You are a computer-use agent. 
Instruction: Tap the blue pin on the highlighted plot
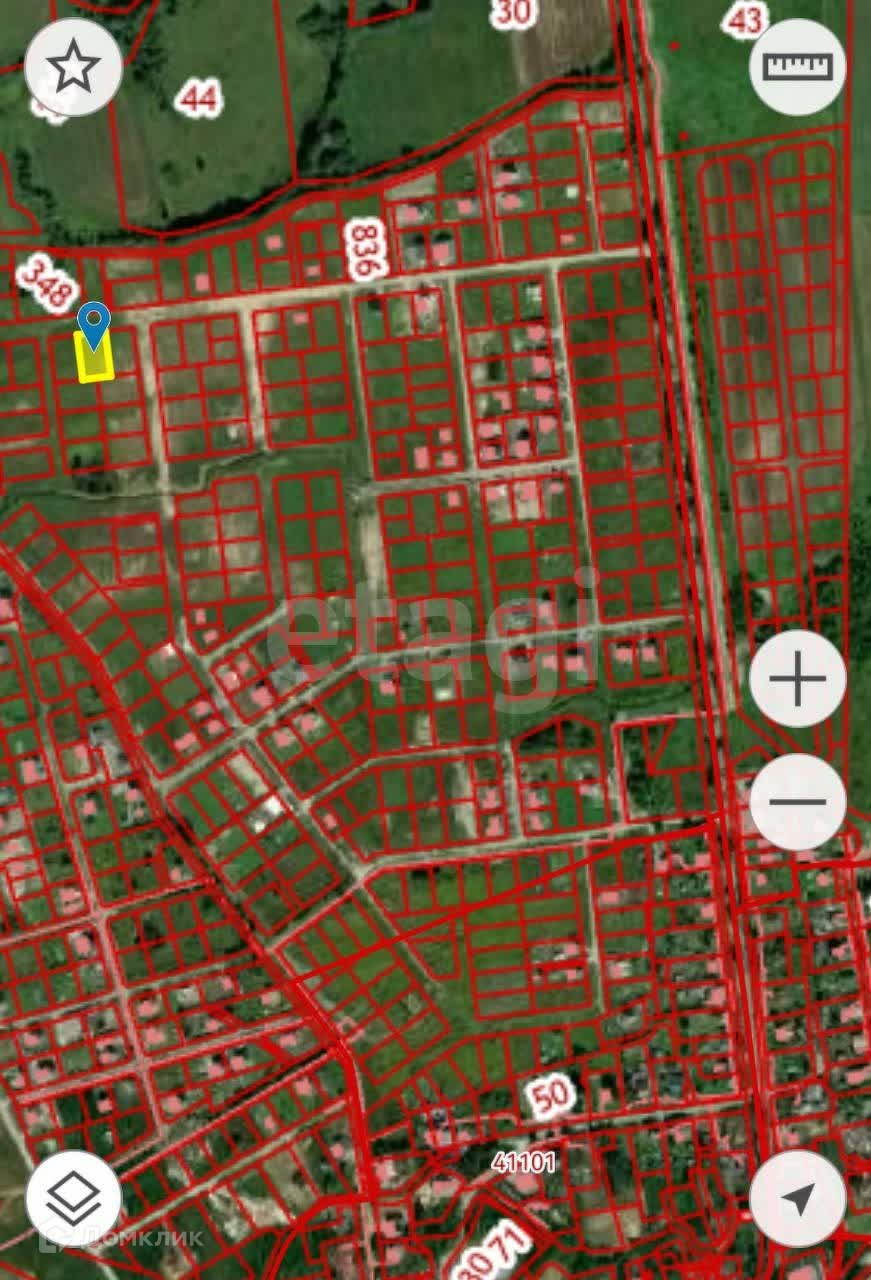click(x=94, y=324)
